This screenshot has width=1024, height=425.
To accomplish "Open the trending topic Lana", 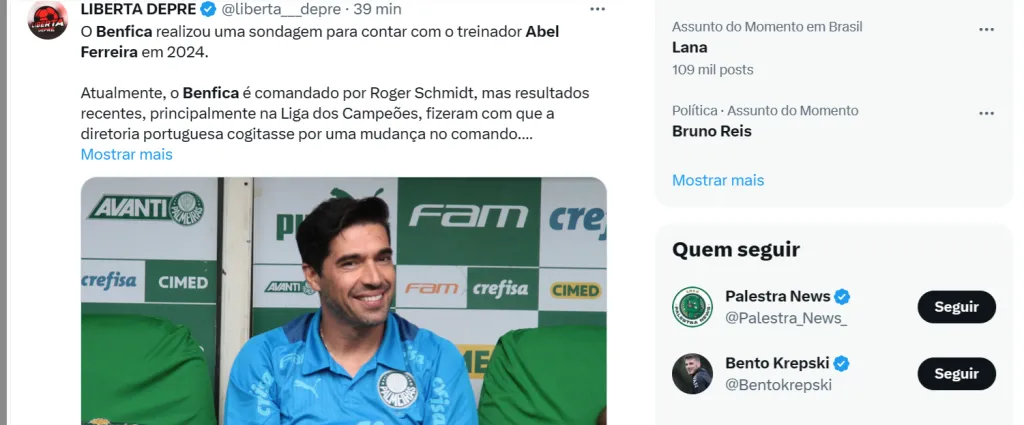I will tap(690, 47).
